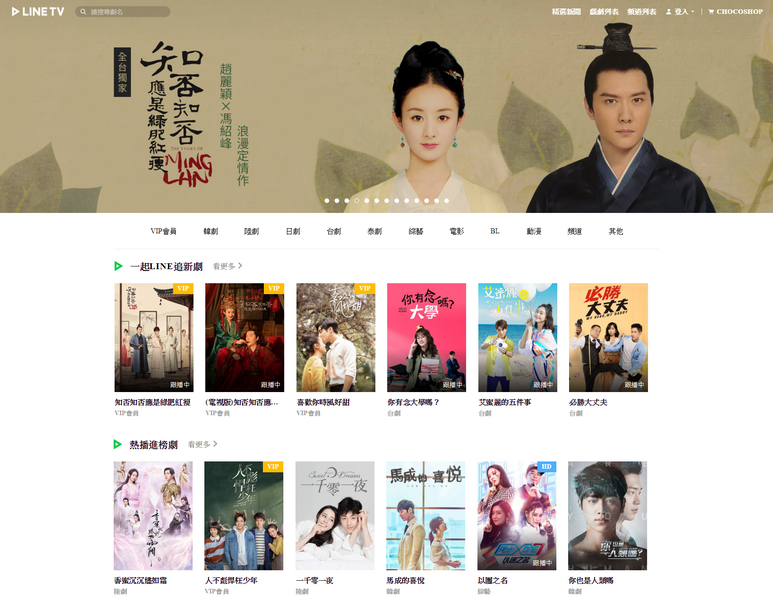See more in 熱播進榜劇 section
This screenshot has height=600, width=773.
[x=202, y=444]
